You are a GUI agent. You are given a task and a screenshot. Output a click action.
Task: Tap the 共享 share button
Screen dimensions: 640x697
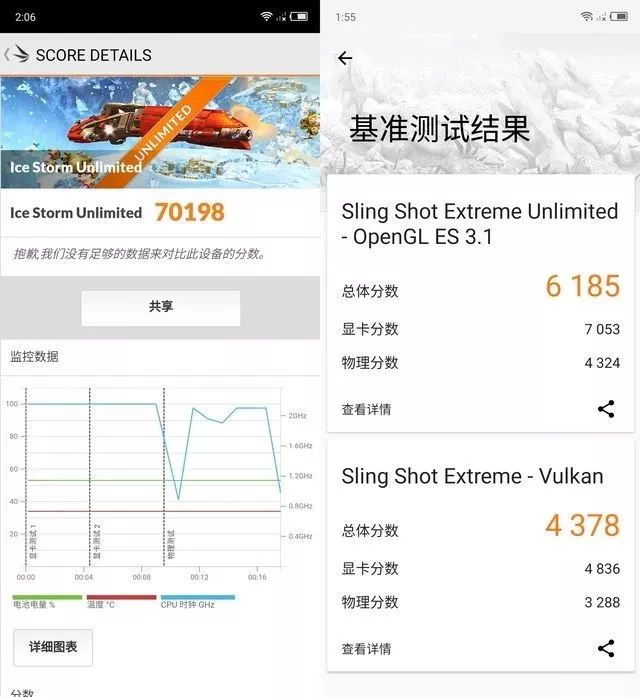pyautogui.click(x=160, y=307)
